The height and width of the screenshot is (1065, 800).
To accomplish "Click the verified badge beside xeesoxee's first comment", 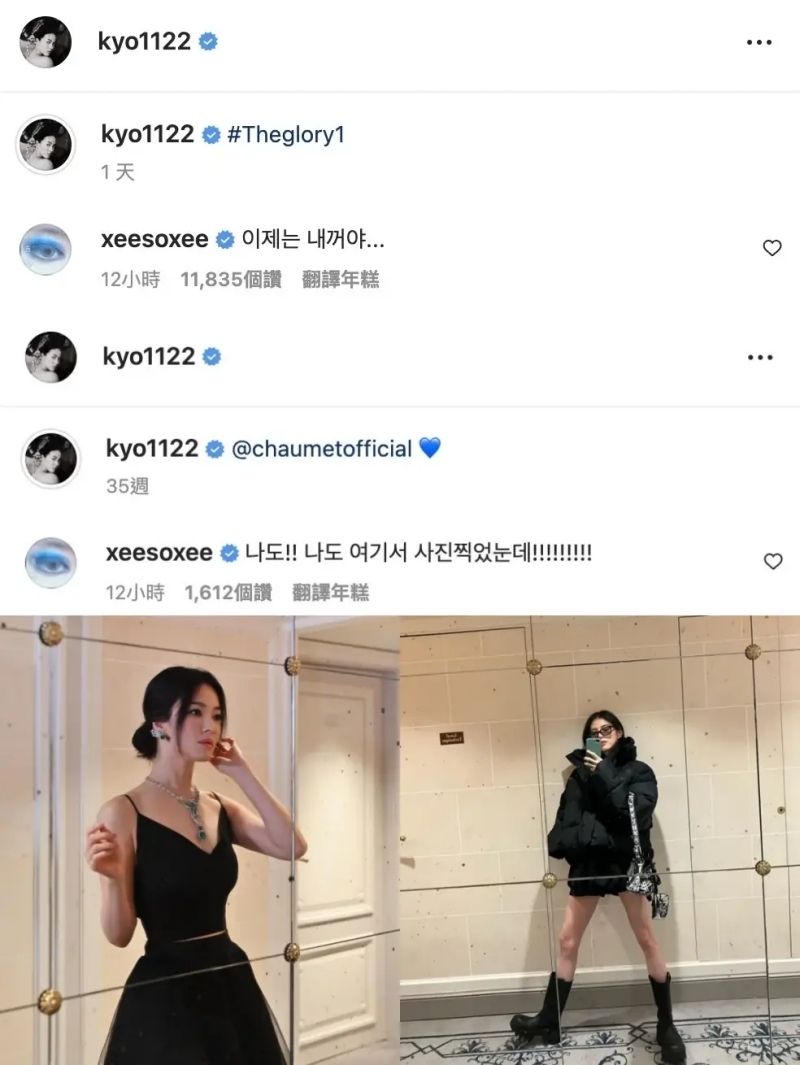I will tap(224, 238).
